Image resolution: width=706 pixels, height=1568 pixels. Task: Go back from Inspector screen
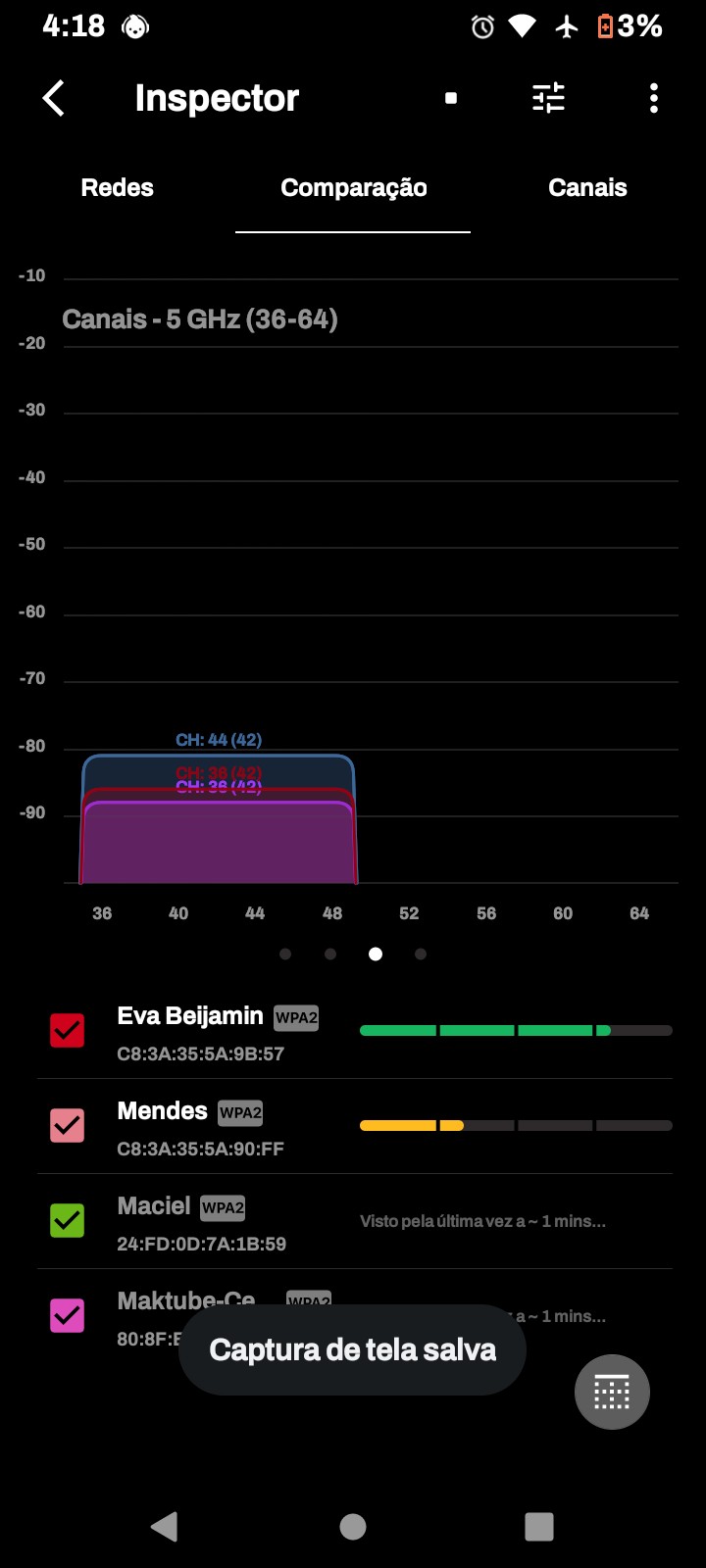tap(54, 98)
